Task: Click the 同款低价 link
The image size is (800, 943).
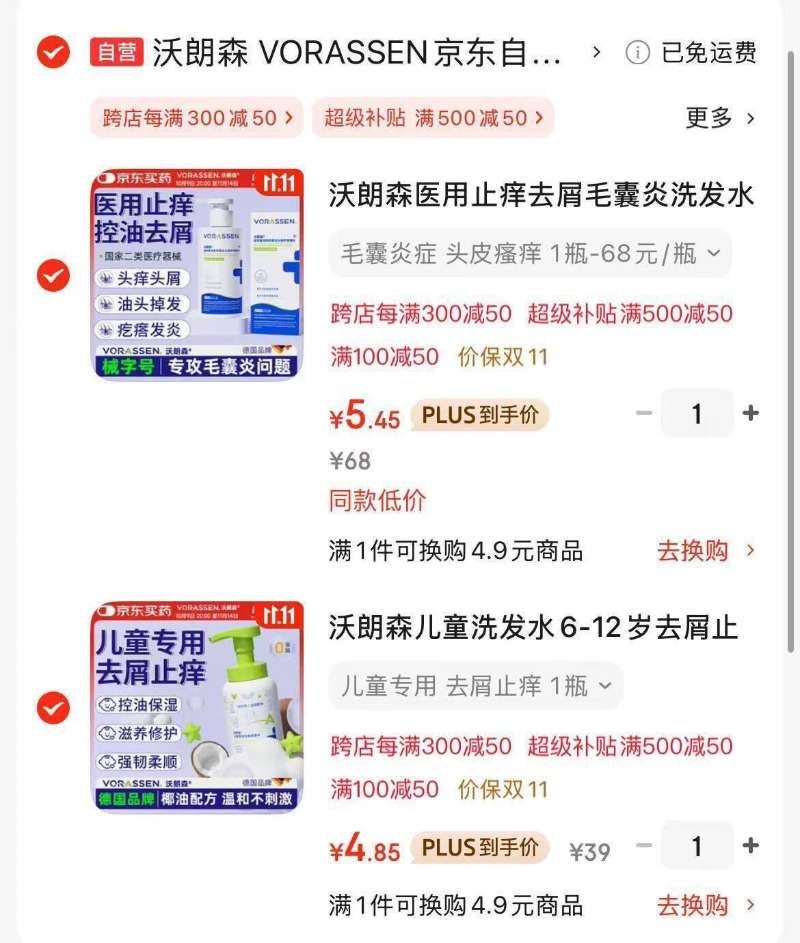Action: coord(377,499)
